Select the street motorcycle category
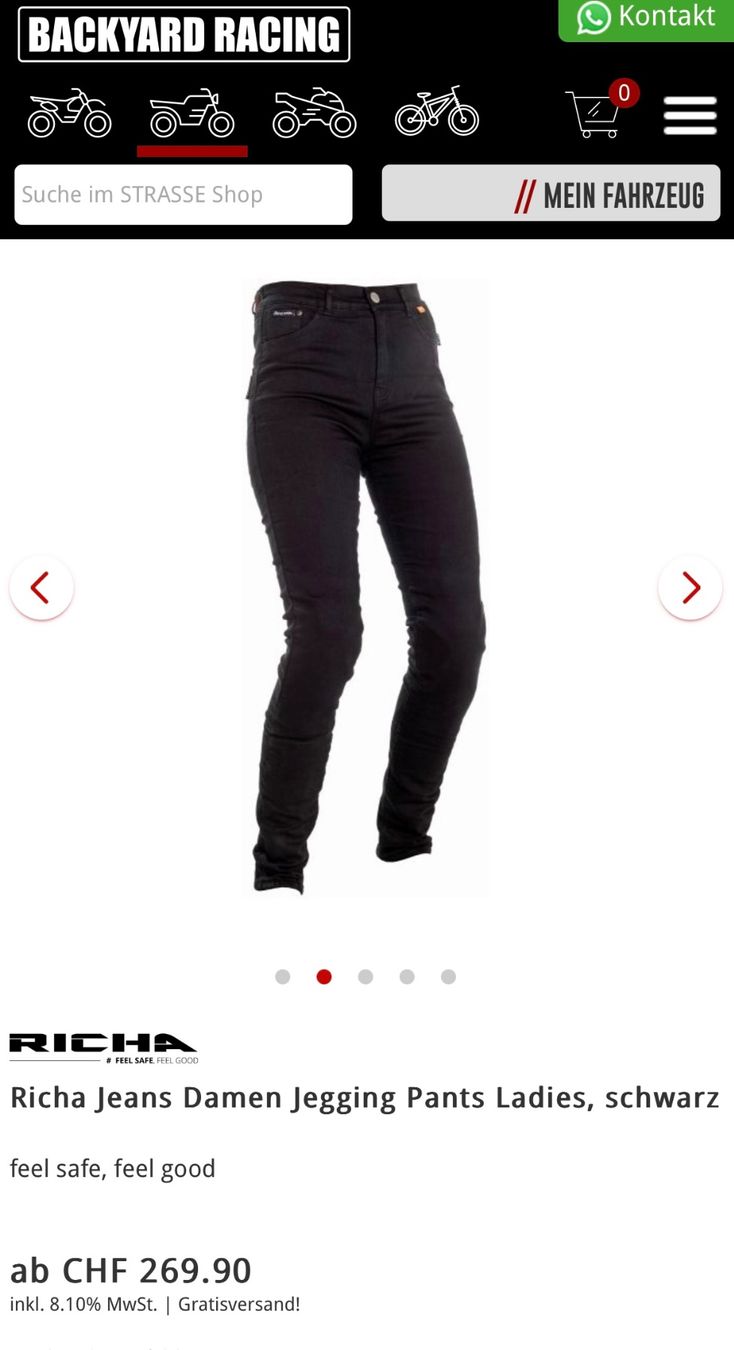The width and height of the screenshot is (734, 1350). point(192,113)
